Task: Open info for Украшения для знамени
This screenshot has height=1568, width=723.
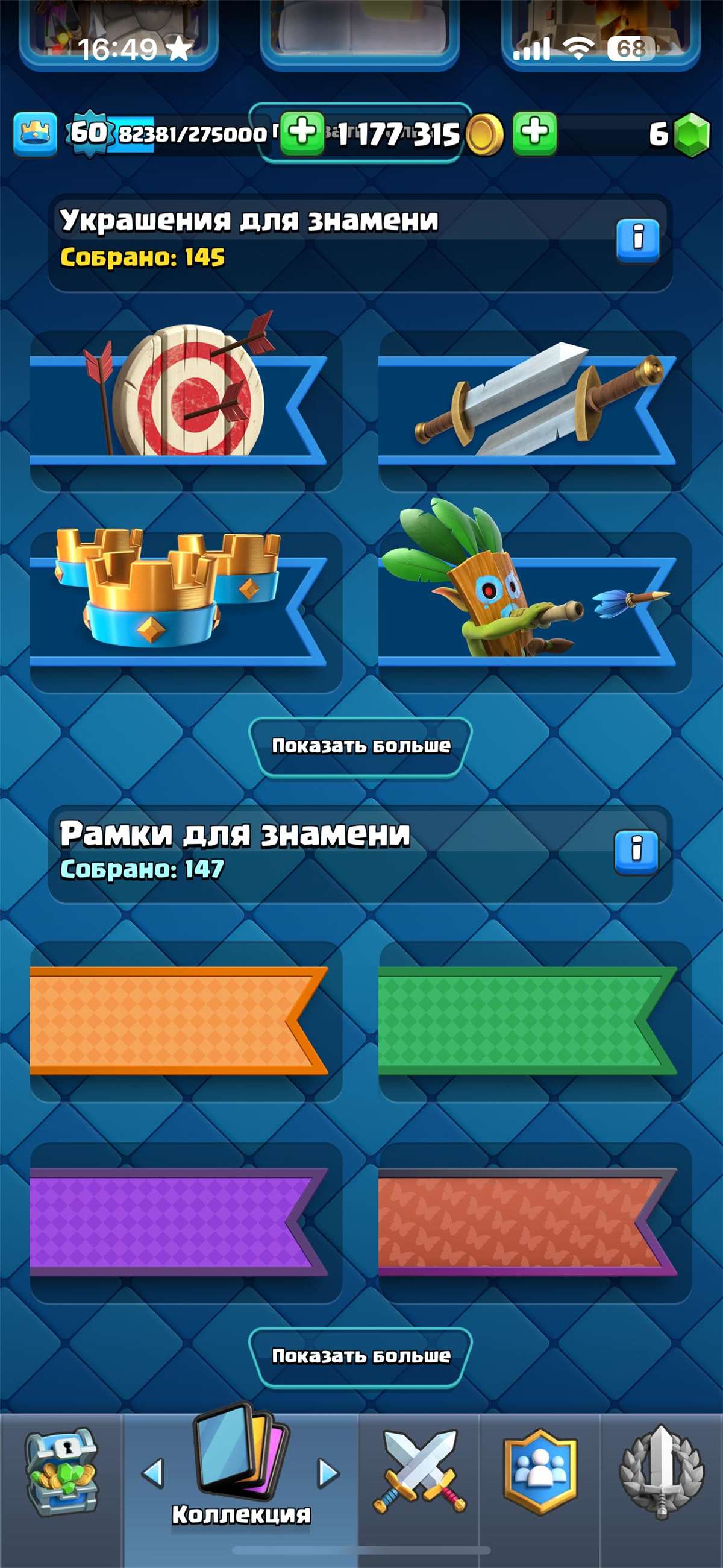Action: [x=637, y=240]
